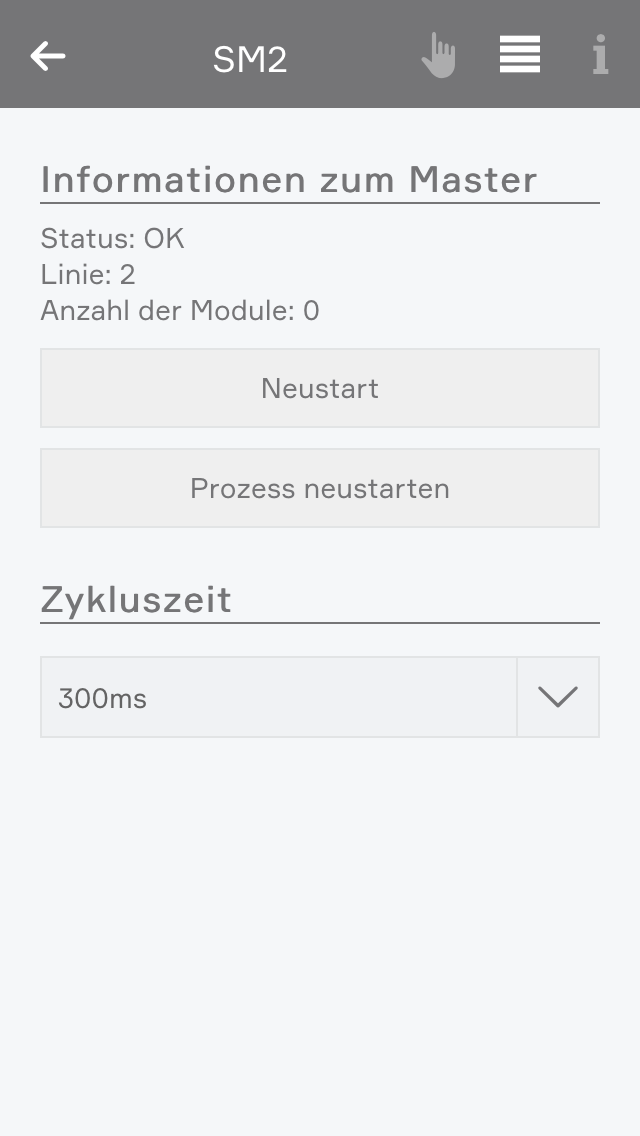Open the list lines menu icon
Viewport: 640px width, 1136px height.
coord(520,55)
